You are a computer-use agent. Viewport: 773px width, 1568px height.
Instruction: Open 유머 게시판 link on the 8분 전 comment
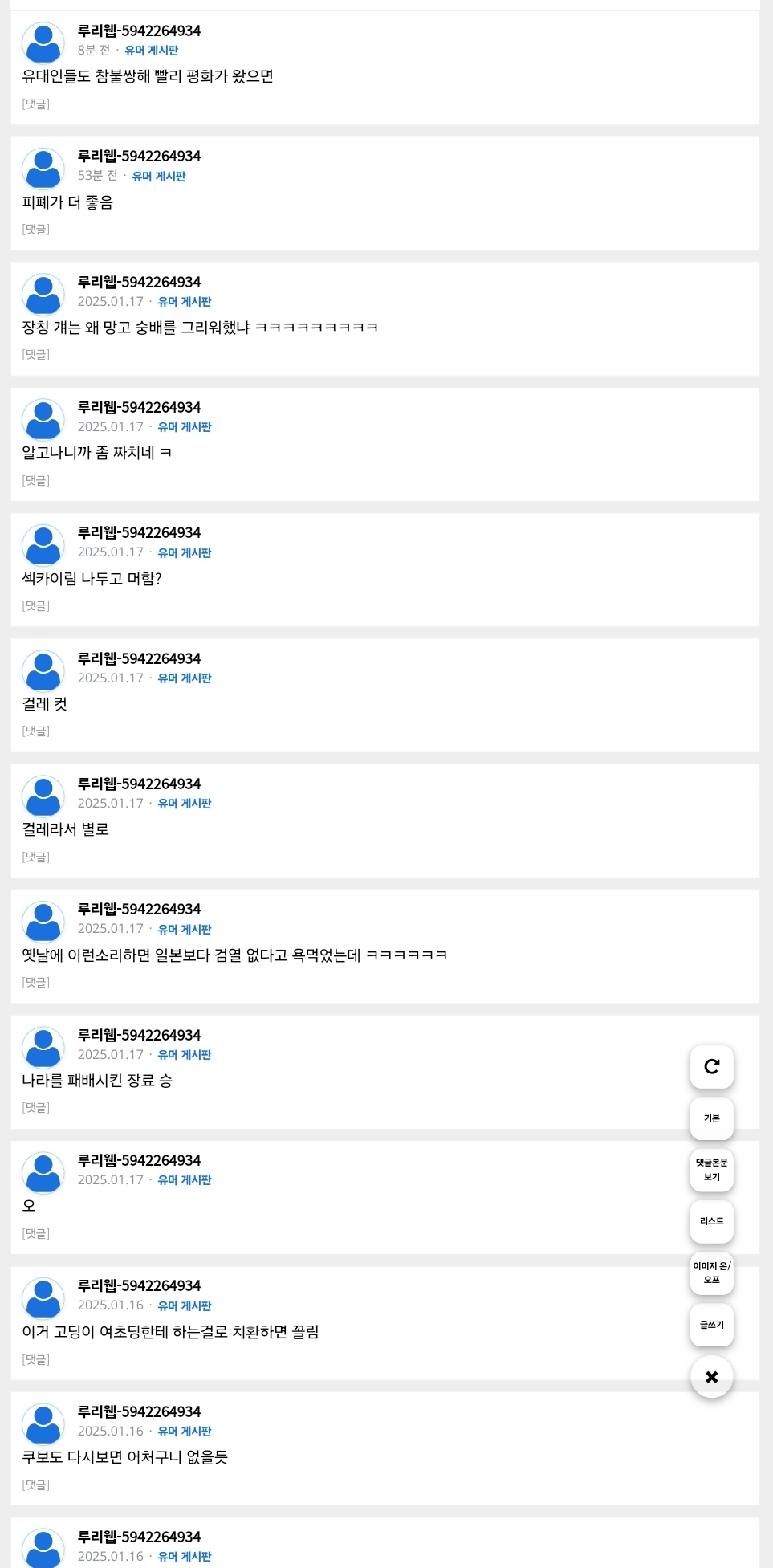[x=151, y=51]
